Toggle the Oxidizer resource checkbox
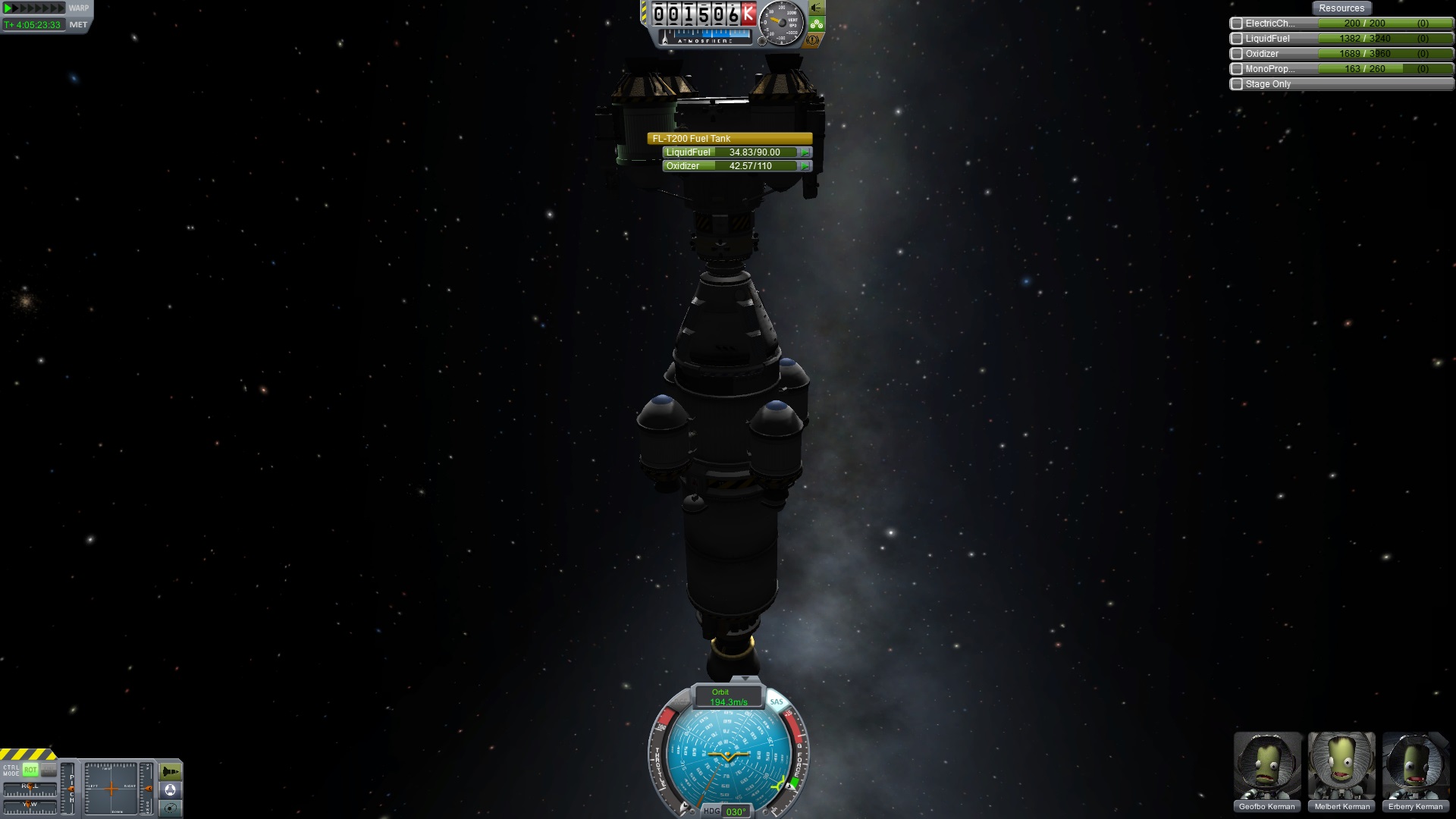 pyautogui.click(x=1237, y=54)
